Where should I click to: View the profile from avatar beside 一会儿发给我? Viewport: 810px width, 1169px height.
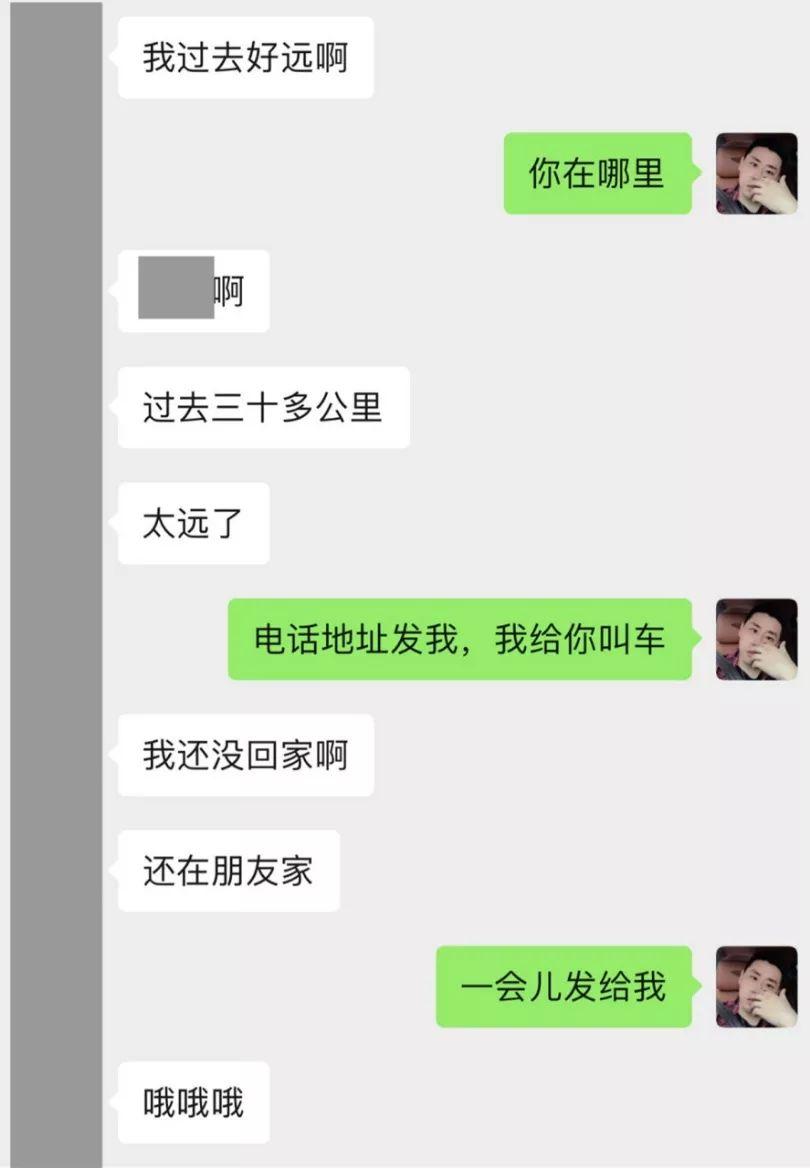[x=756, y=987]
